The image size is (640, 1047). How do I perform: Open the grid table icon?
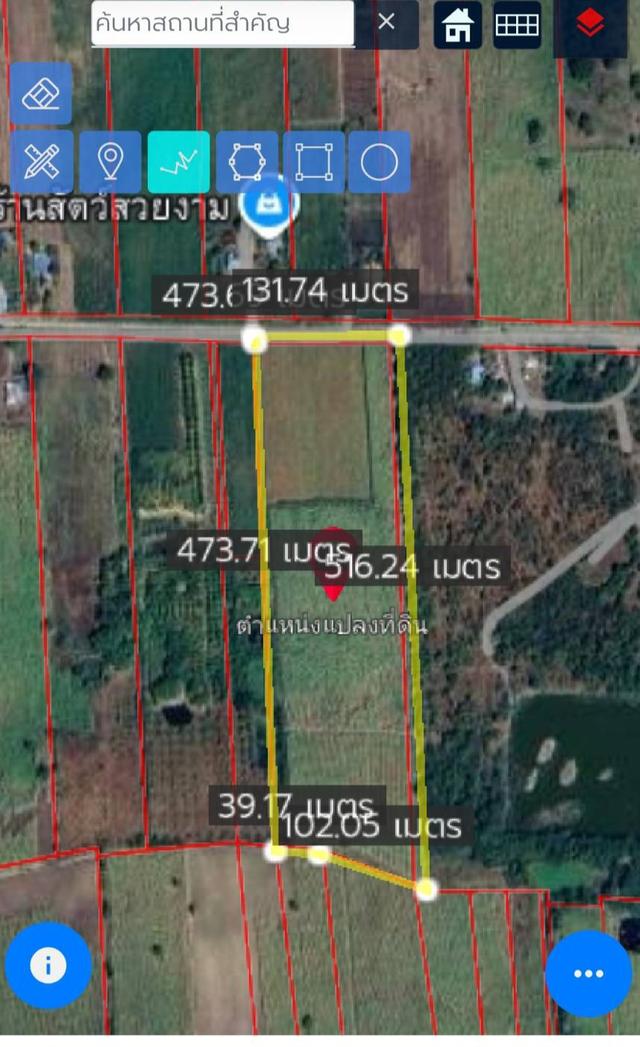[x=517, y=25]
